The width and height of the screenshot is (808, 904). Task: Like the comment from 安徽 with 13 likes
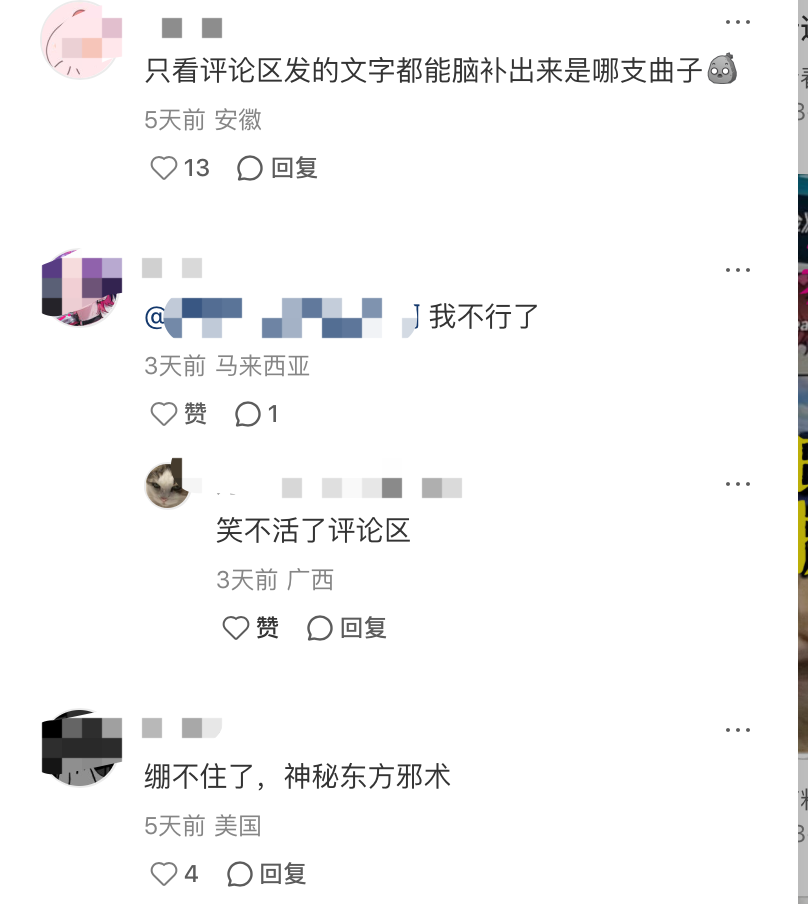pyautogui.click(x=164, y=168)
